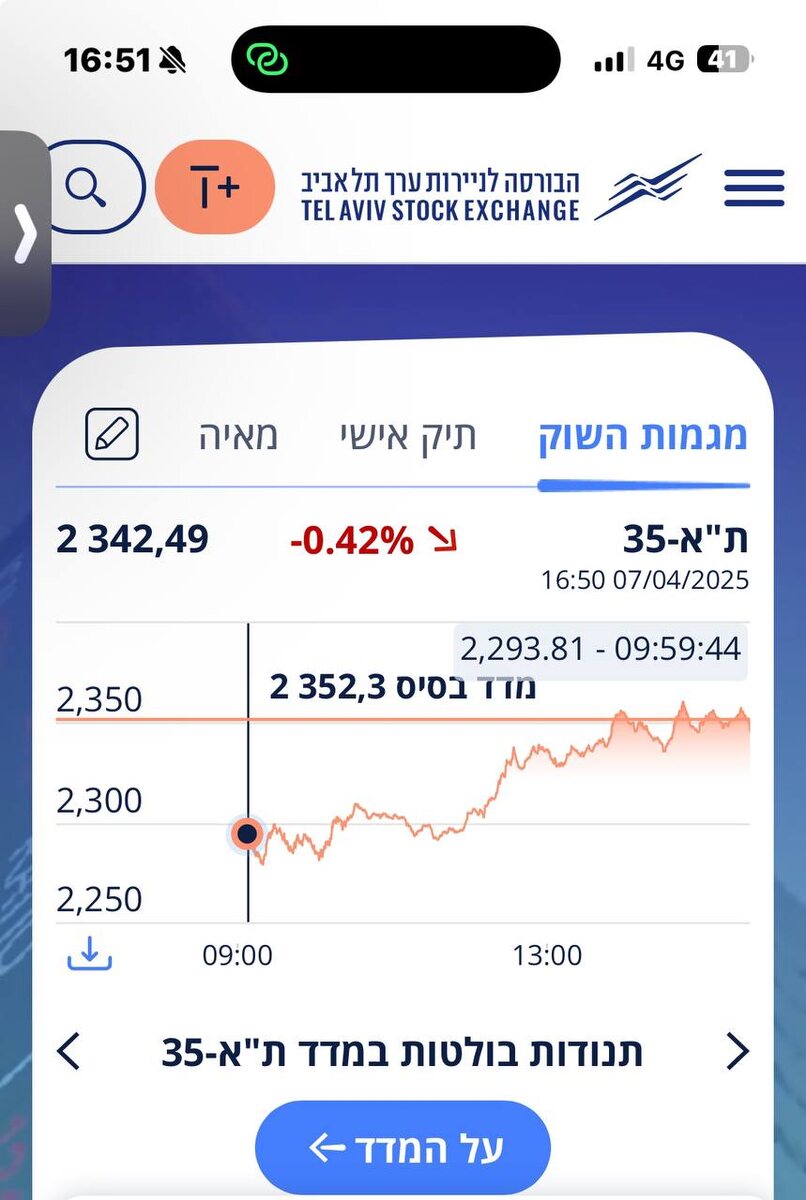Go to previous carousel item with left chevron

(69, 1052)
